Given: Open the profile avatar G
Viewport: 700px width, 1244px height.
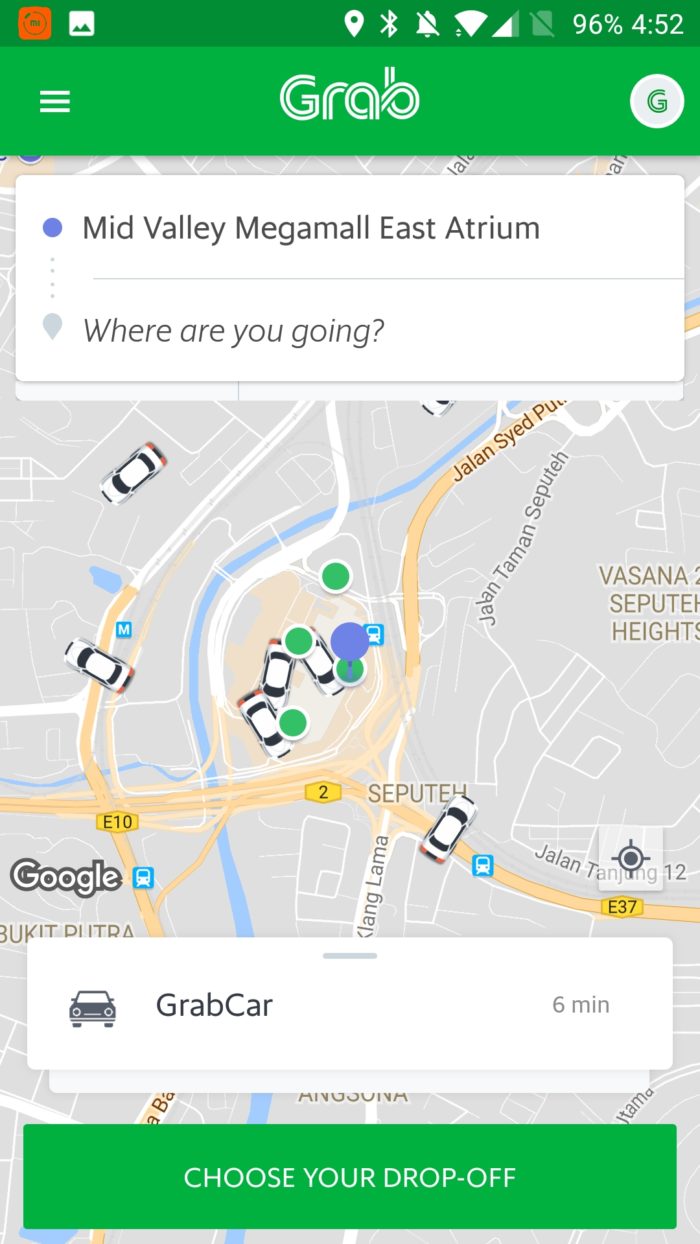Looking at the screenshot, I should pyautogui.click(x=656, y=101).
